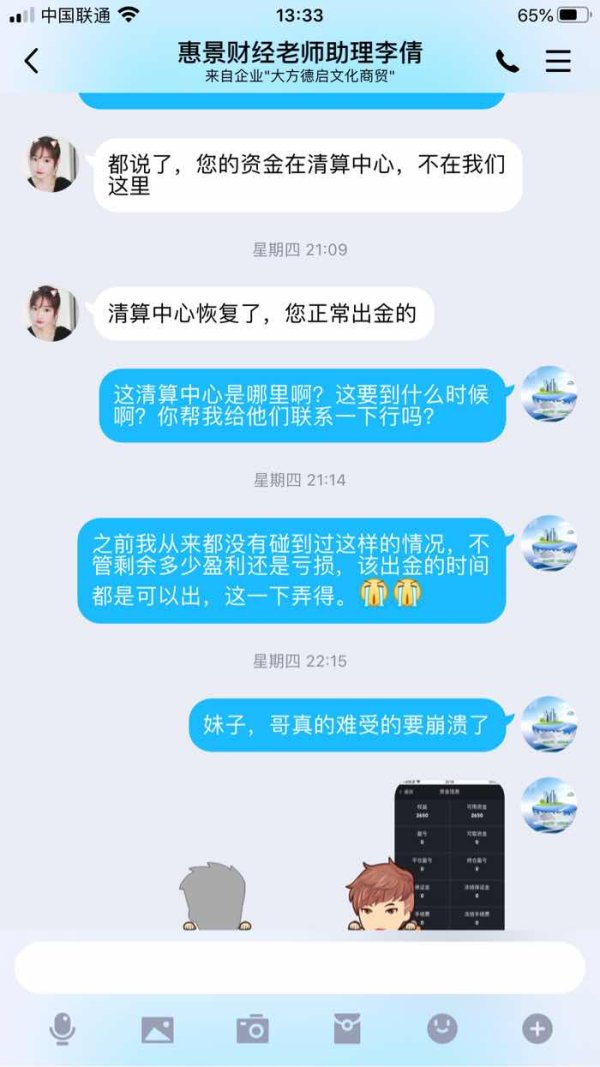This screenshot has width=600, height=1067.
Task: Tap the message input field
Action: (300, 968)
